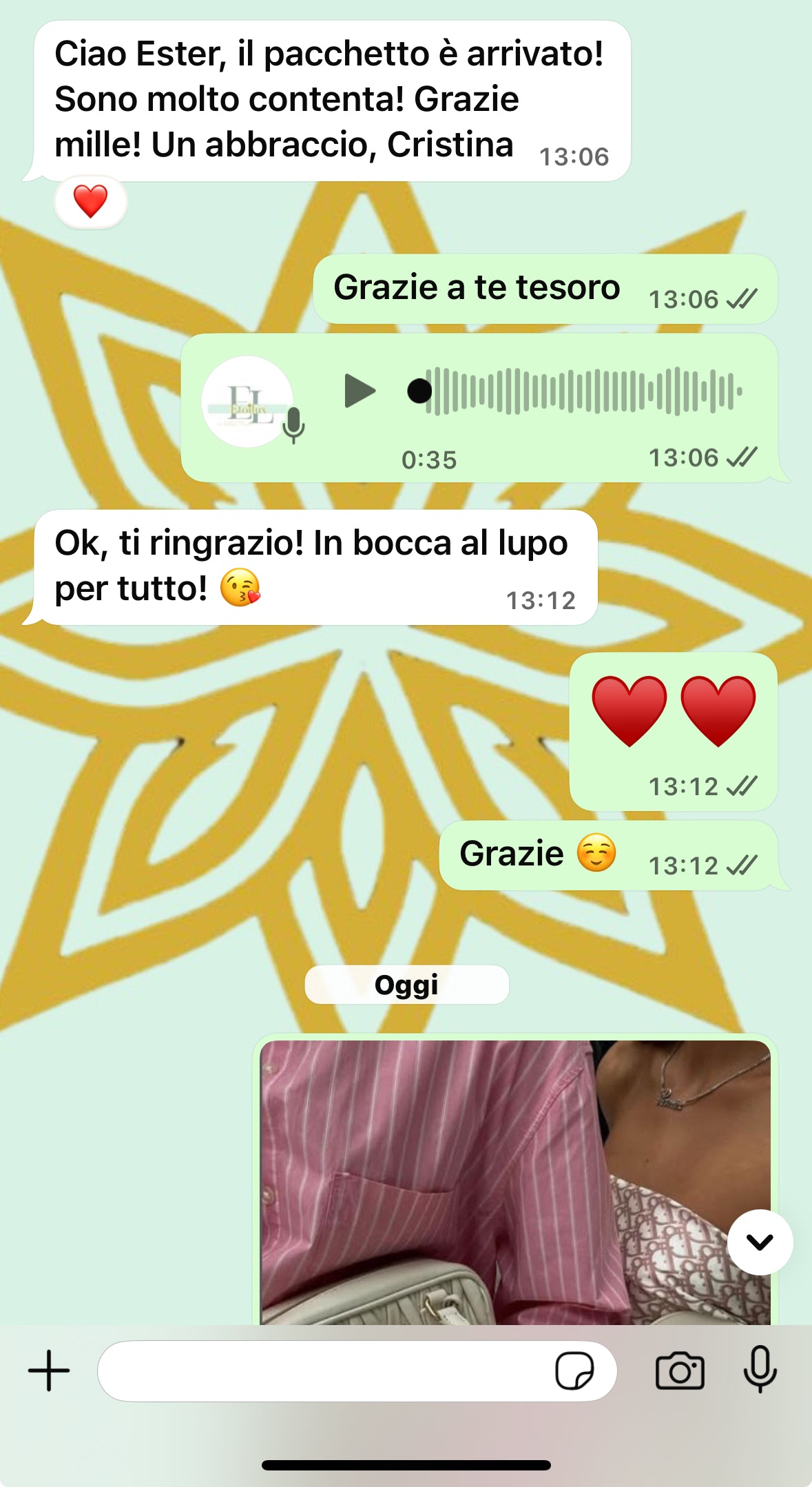Viewport: 812px width, 1487px height.
Task: Jump to the latest message with down arrow
Action: [x=760, y=1242]
